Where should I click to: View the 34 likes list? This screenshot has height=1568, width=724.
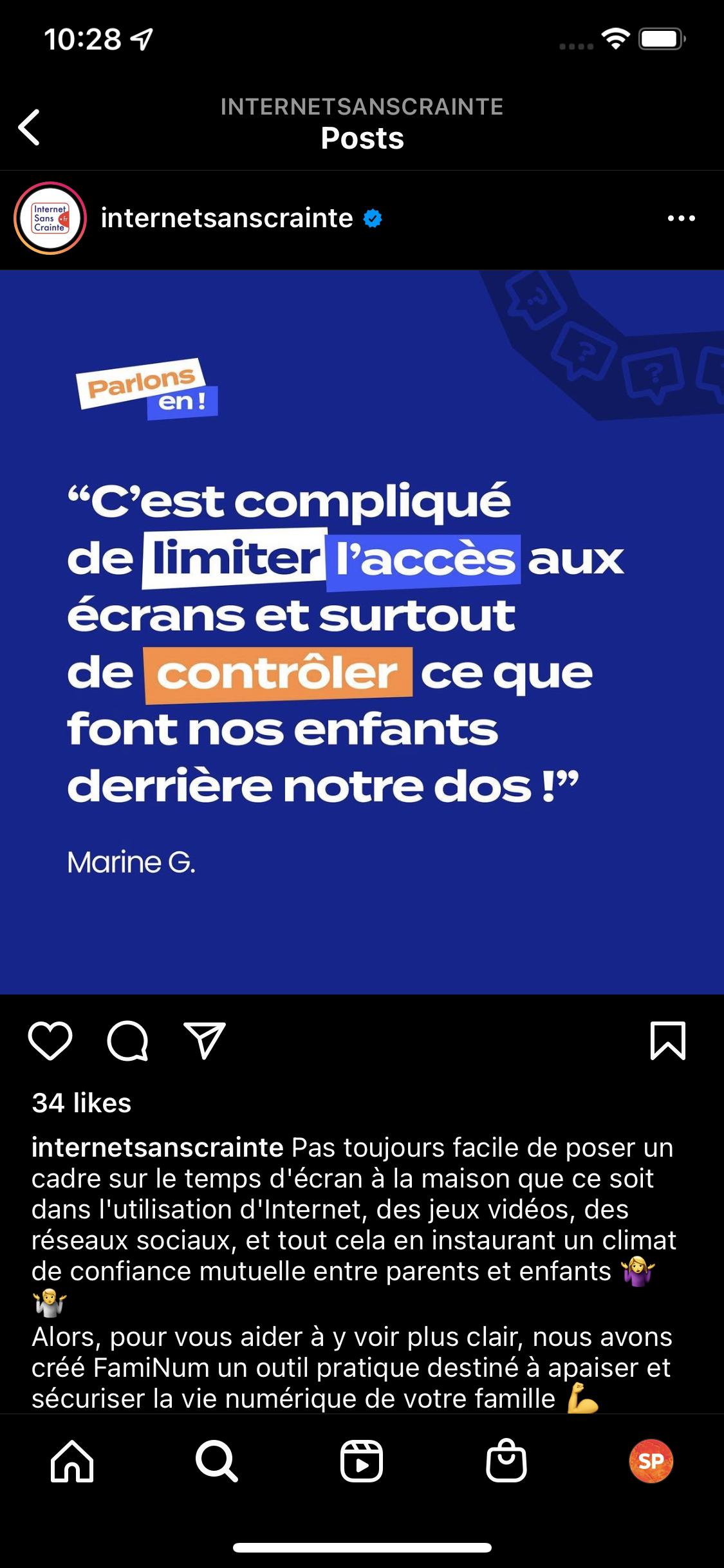coord(82,1103)
